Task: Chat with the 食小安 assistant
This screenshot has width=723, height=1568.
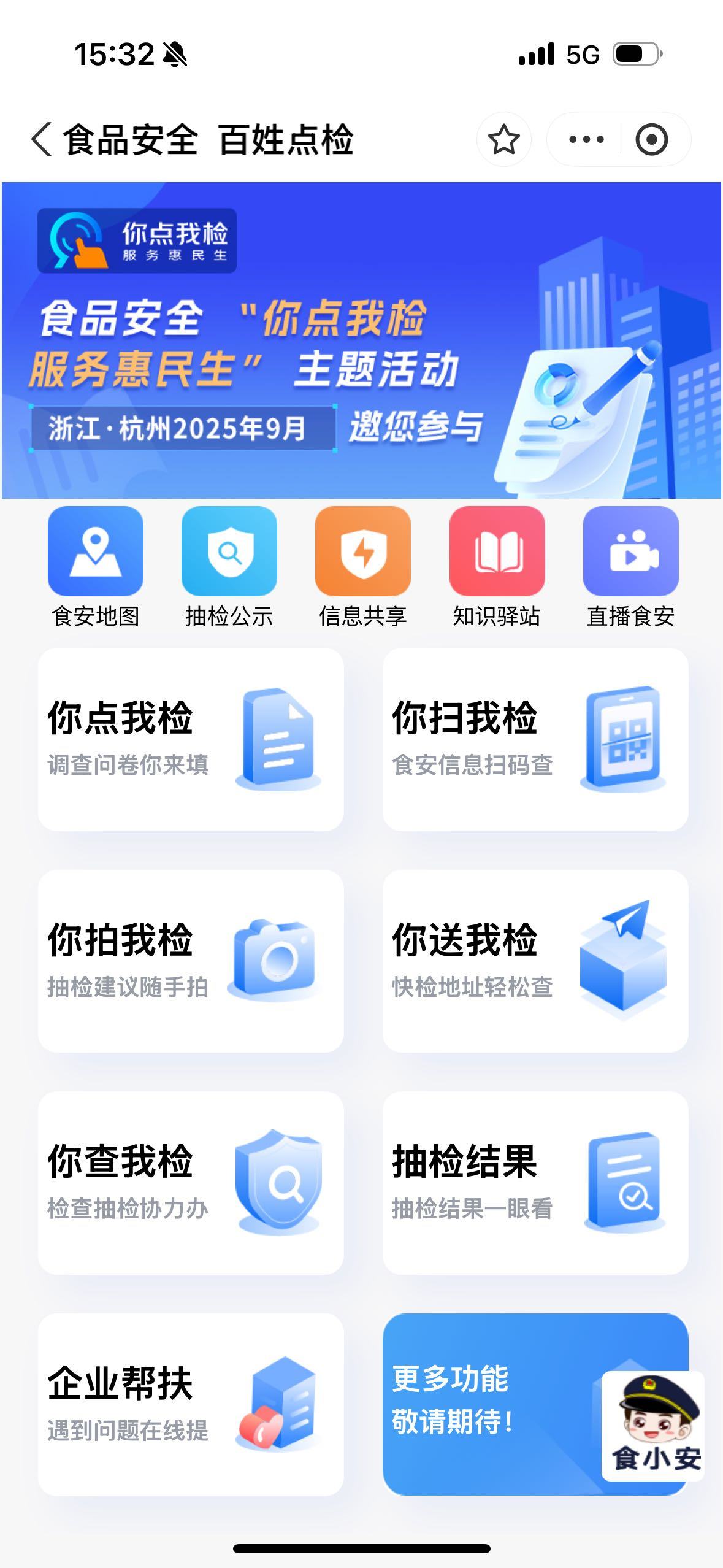Action: (654, 1426)
